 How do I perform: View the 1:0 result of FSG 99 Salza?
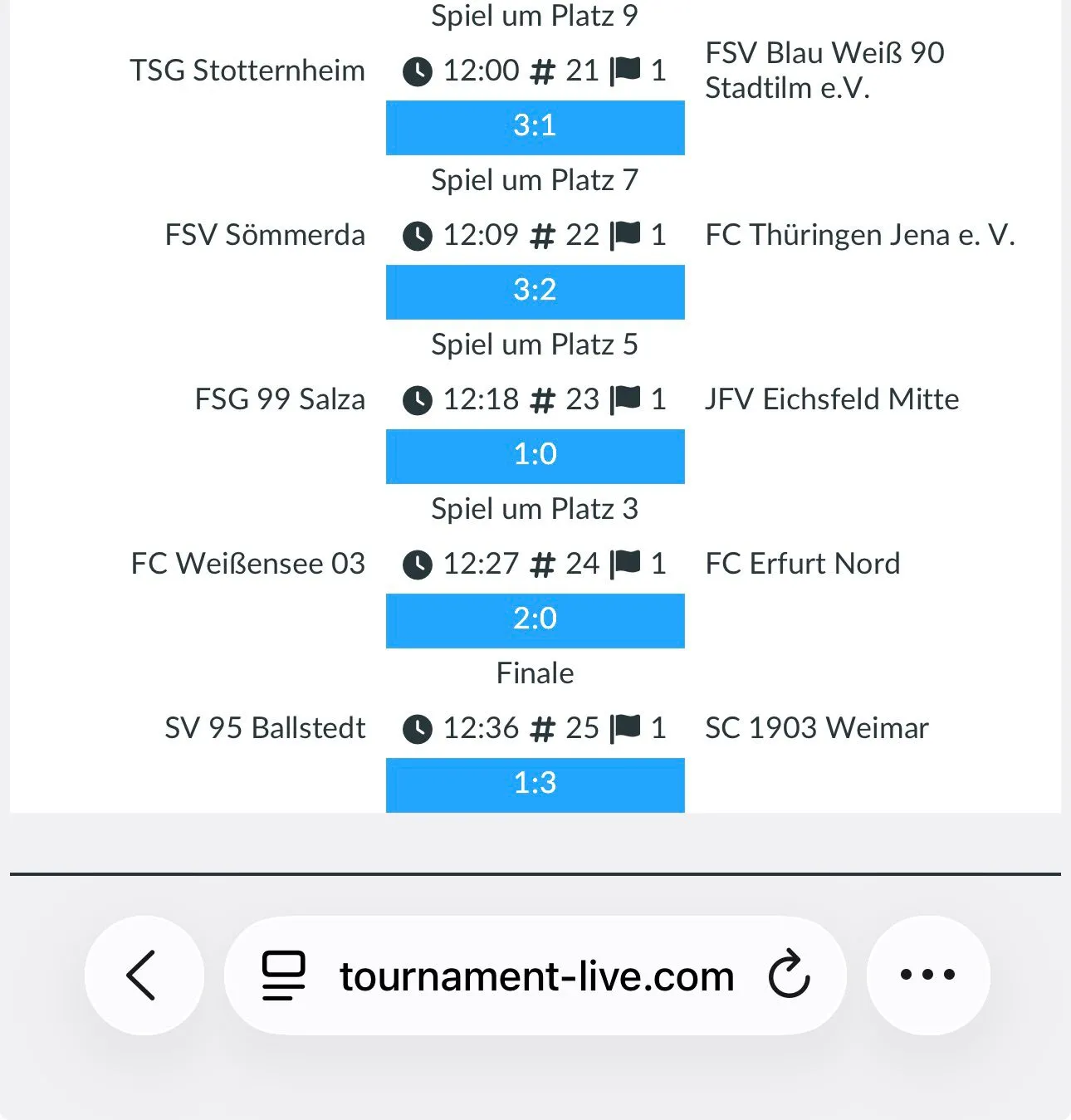coord(535,456)
